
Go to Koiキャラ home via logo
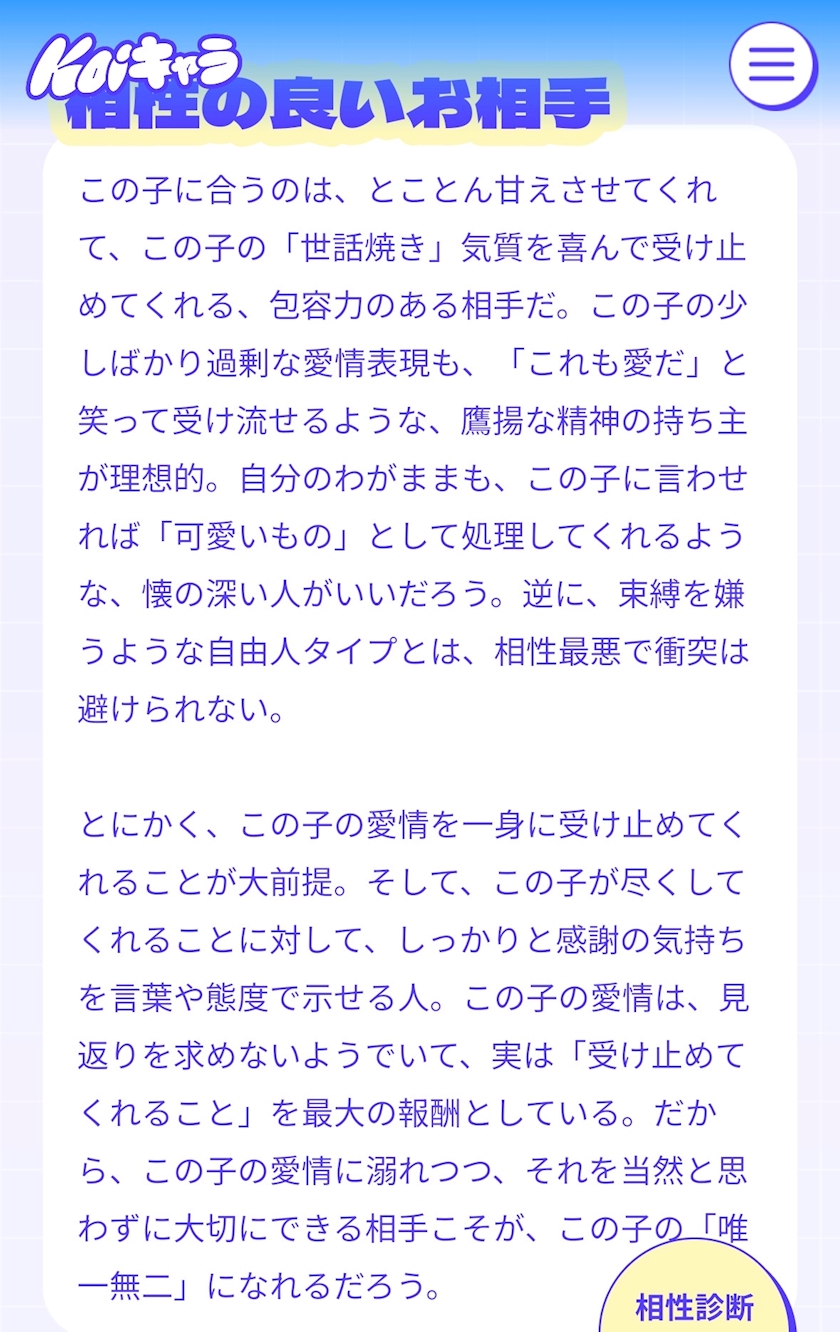click(x=134, y=66)
